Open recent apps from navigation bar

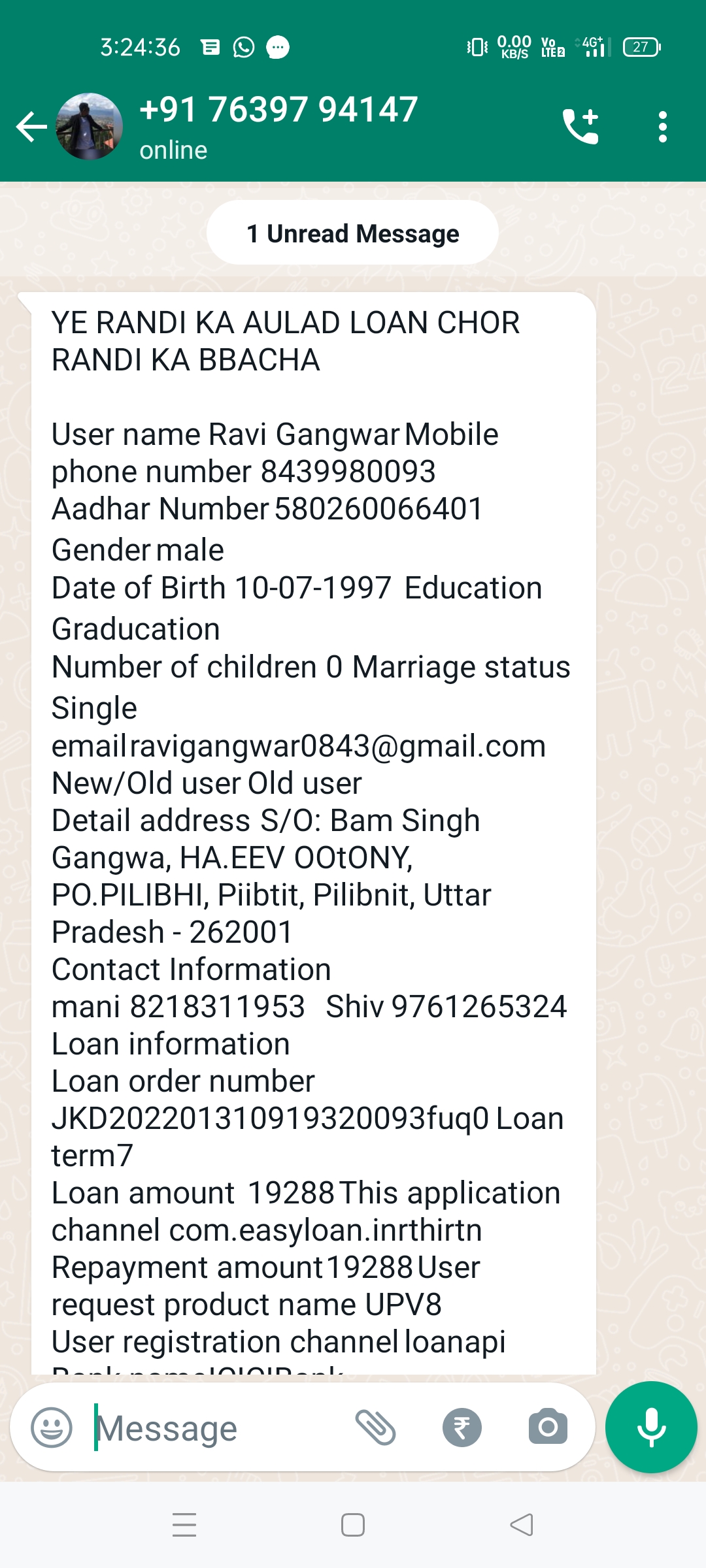click(184, 1525)
